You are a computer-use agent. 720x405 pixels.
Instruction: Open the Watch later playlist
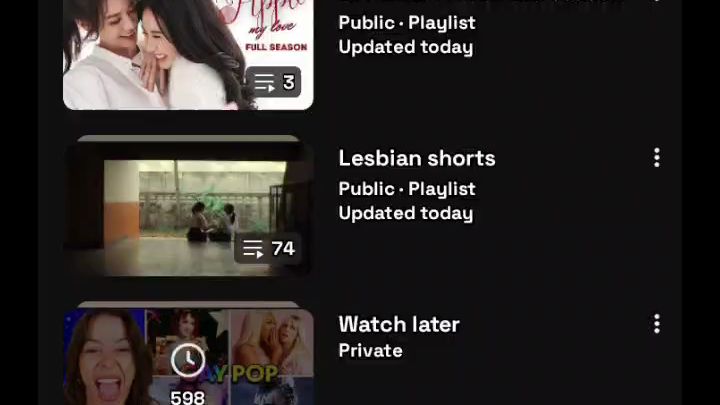[399, 325]
